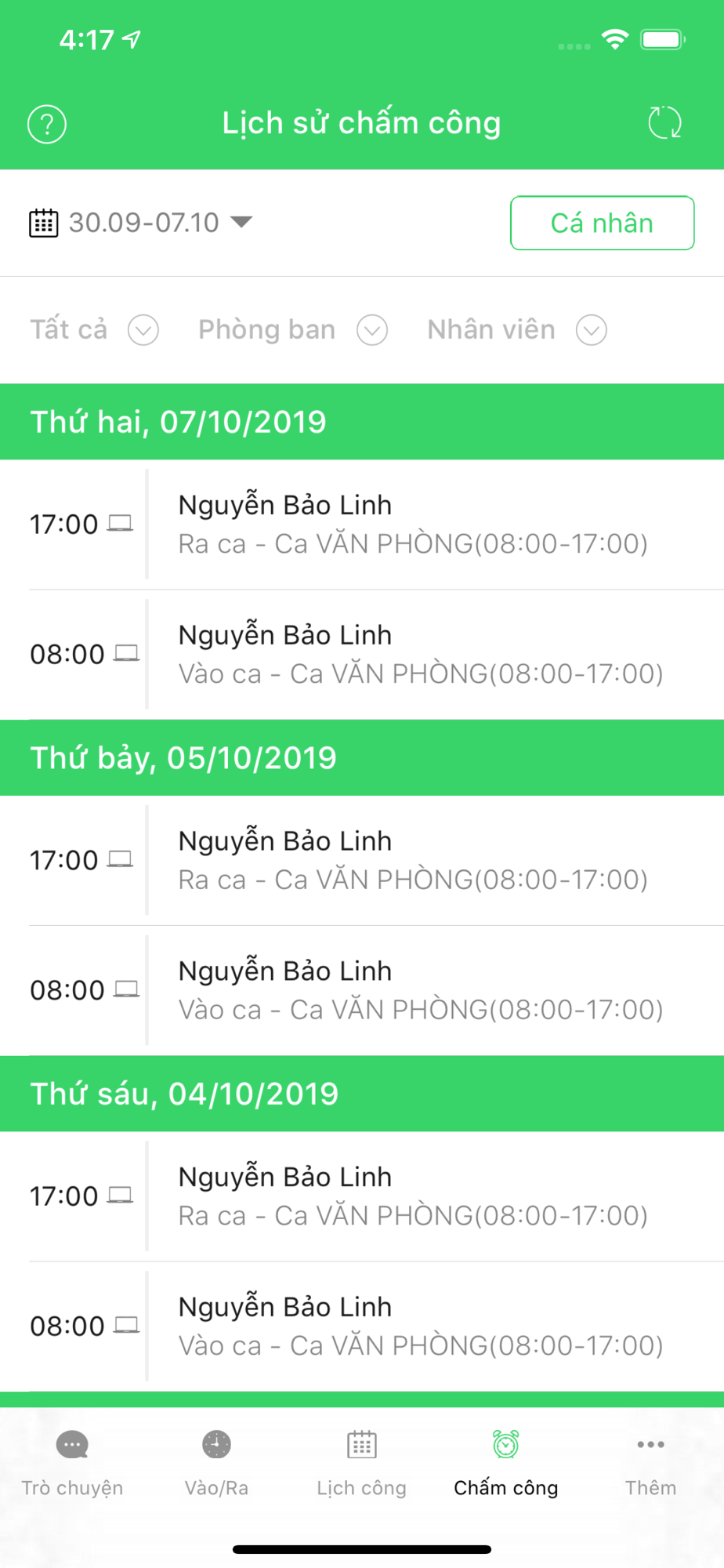This screenshot has height=1568, width=724.
Task: Expand the Nhân viên filter
Action: pyautogui.click(x=517, y=330)
